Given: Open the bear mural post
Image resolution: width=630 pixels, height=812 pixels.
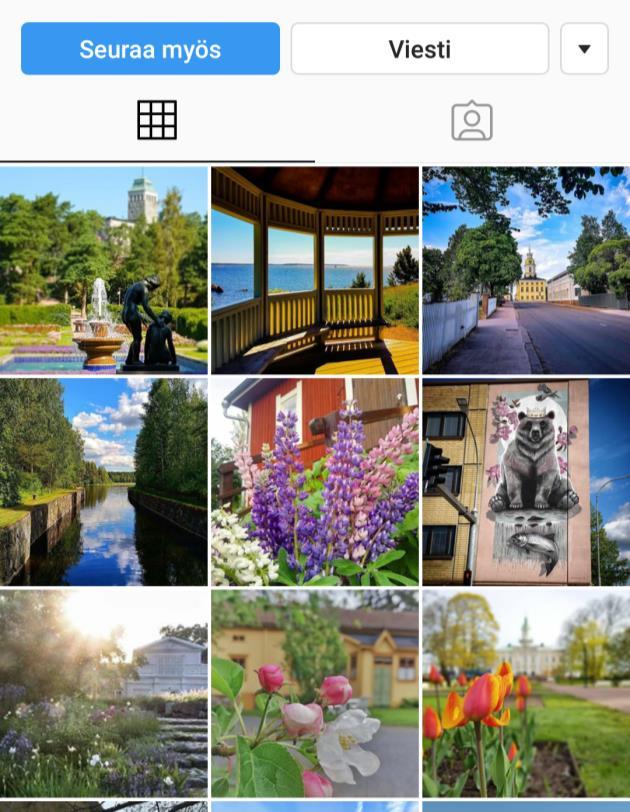Looking at the screenshot, I should [526, 481].
